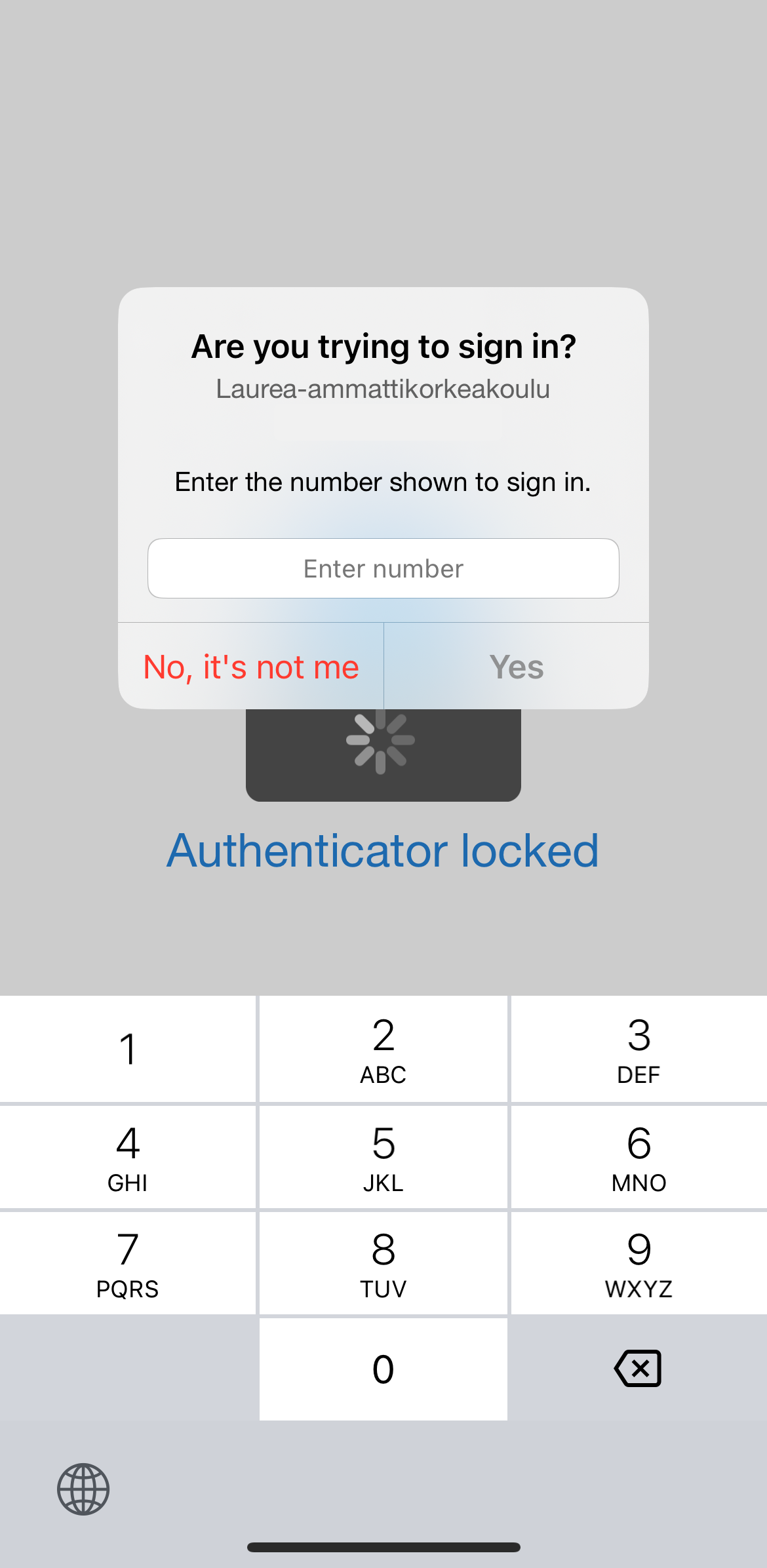Deny sign-in with No, it's not me
767x1568 pixels.
point(251,667)
